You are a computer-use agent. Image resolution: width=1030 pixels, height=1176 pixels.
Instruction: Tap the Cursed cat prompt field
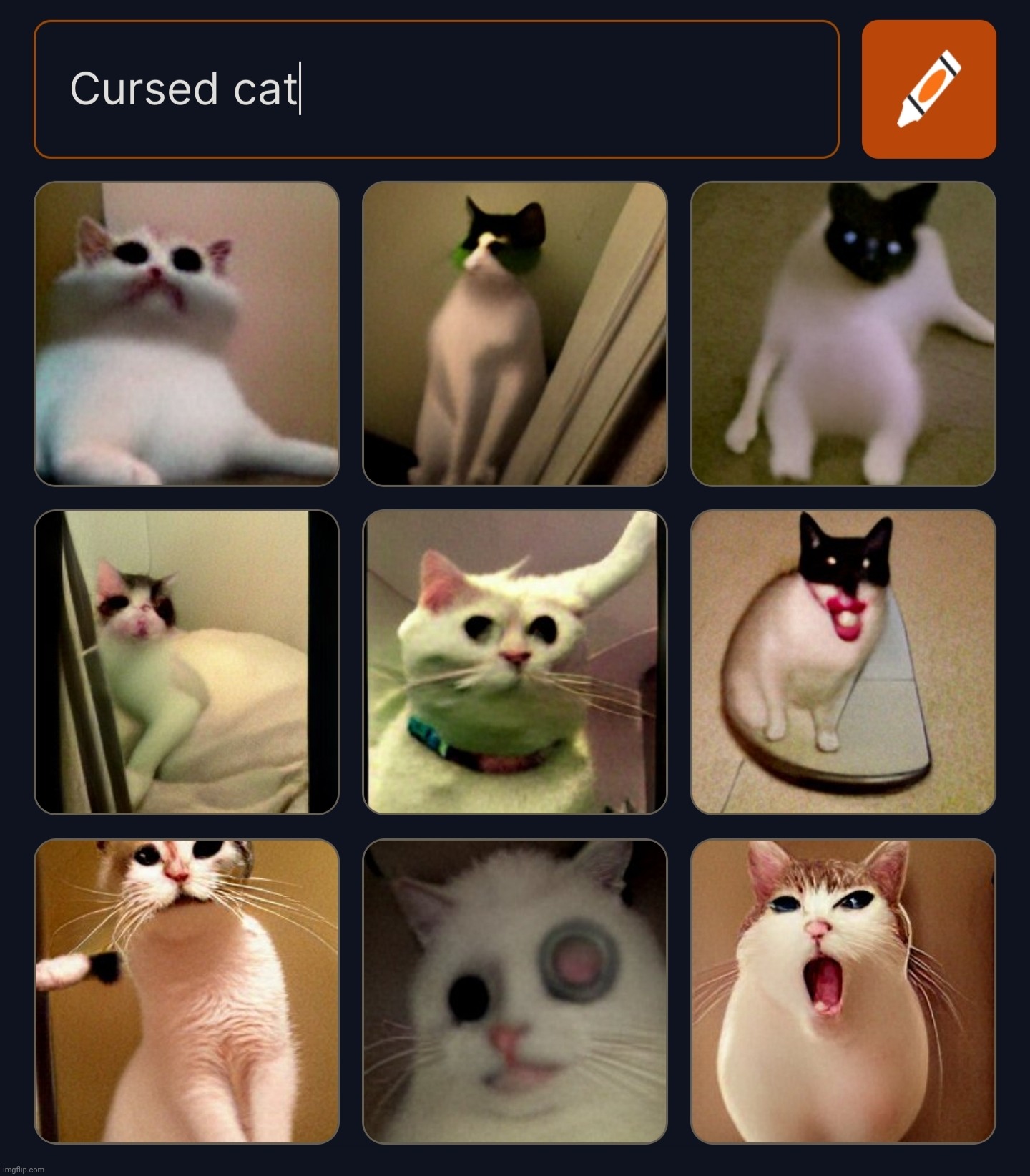(436, 89)
